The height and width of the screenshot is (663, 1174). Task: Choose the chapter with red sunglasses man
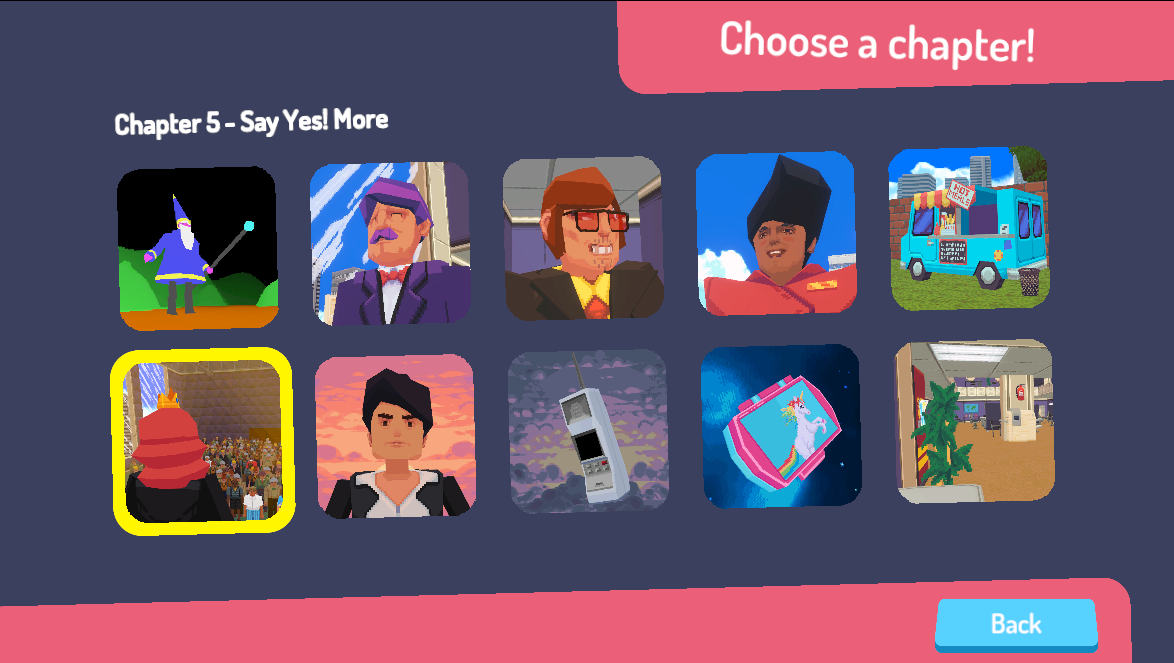(x=583, y=239)
